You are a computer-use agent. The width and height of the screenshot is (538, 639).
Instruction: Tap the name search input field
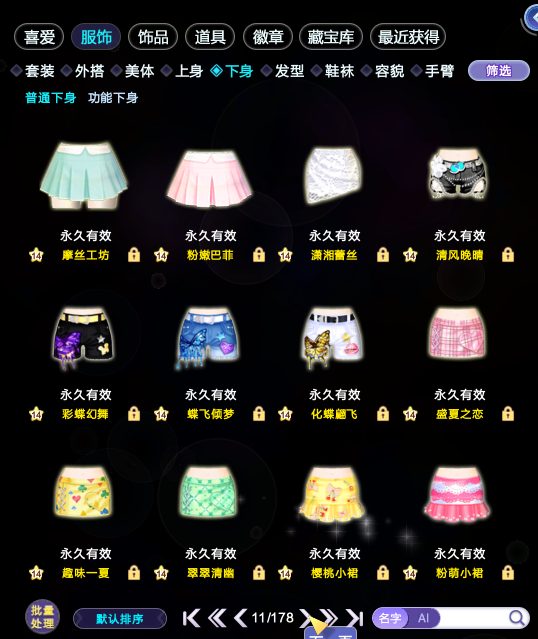[473, 618]
